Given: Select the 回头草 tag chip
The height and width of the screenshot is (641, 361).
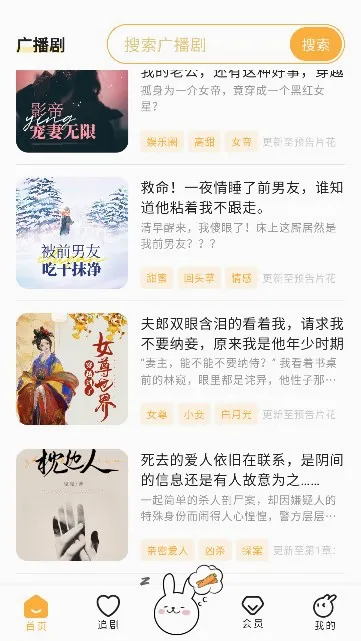Looking at the screenshot, I should (x=199, y=278).
